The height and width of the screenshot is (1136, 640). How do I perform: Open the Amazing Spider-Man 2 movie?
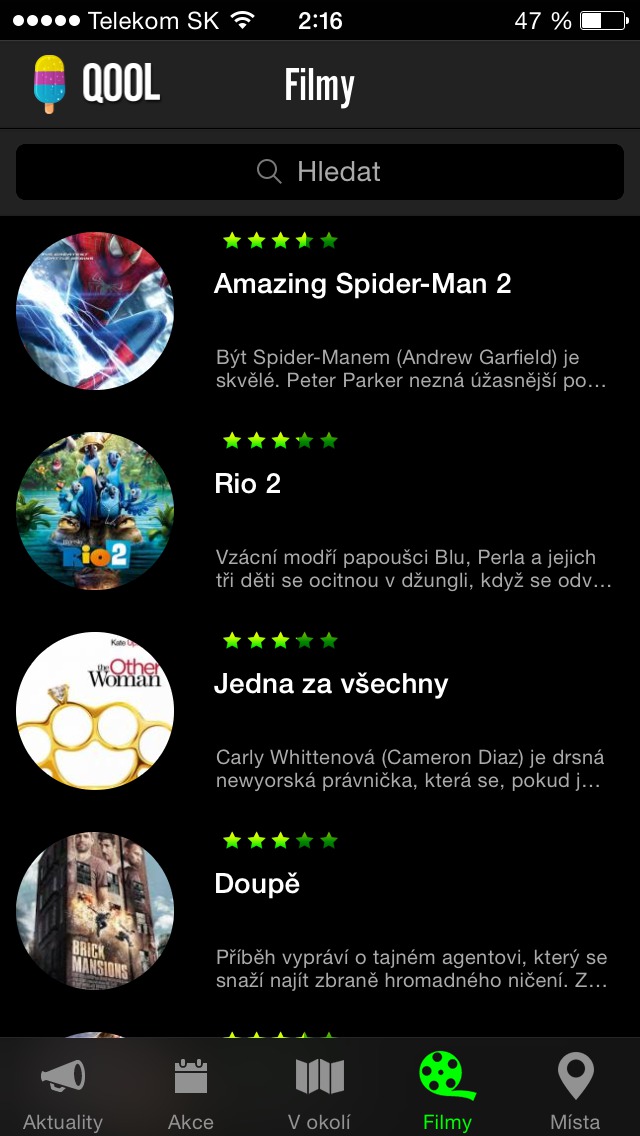click(x=362, y=285)
